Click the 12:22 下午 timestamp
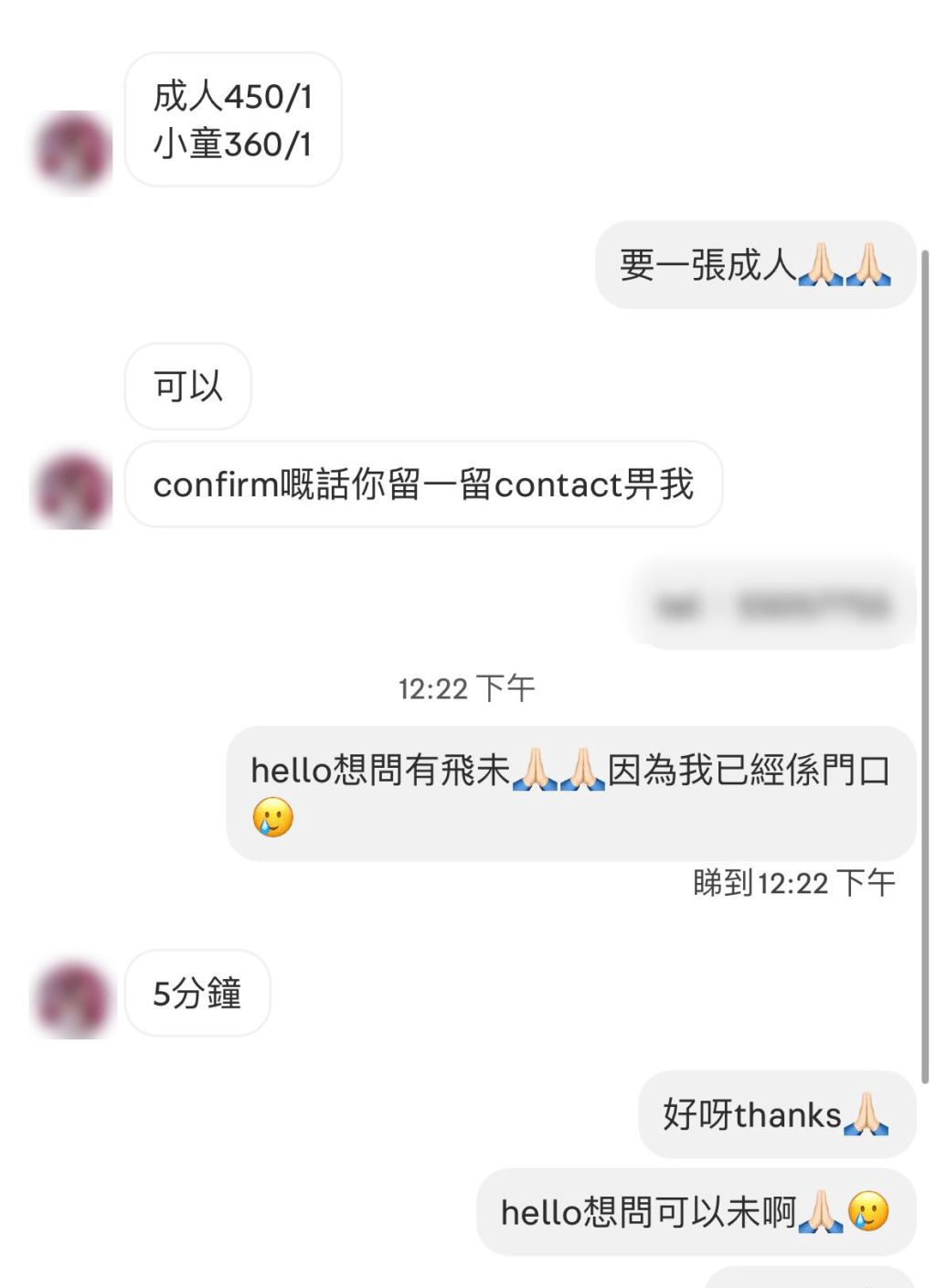 (467, 687)
